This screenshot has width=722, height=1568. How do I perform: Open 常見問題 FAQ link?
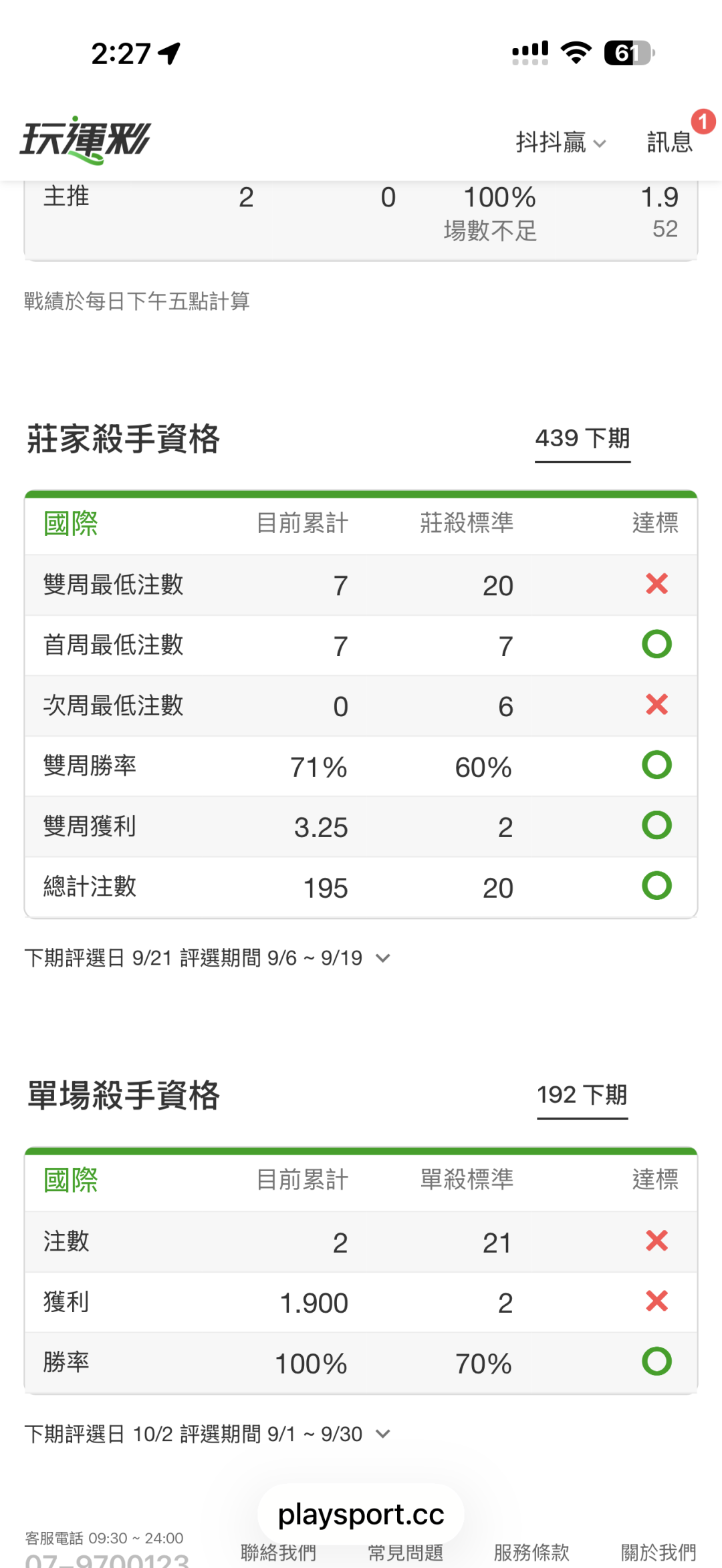(405, 1552)
